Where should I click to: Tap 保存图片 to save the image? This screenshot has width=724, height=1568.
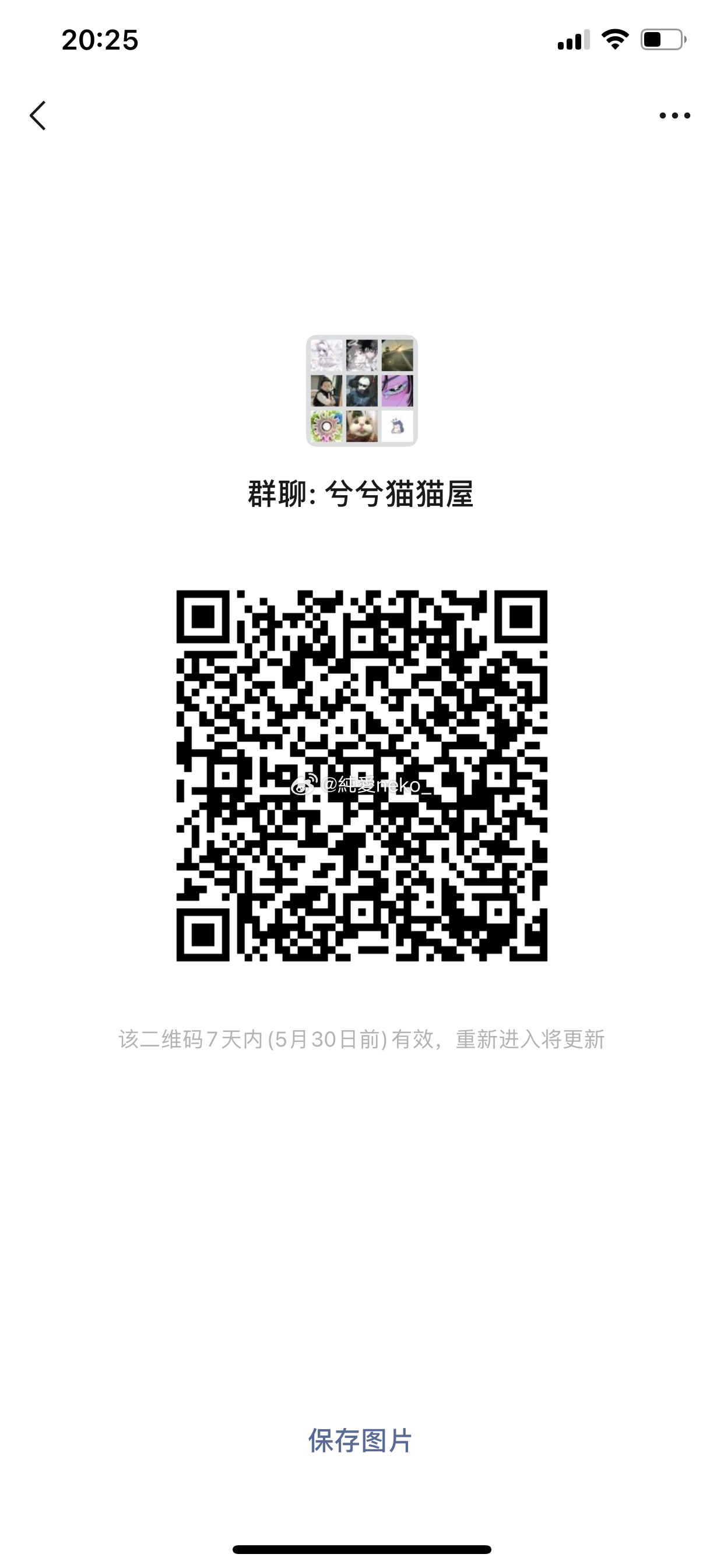pos(361,1440)
